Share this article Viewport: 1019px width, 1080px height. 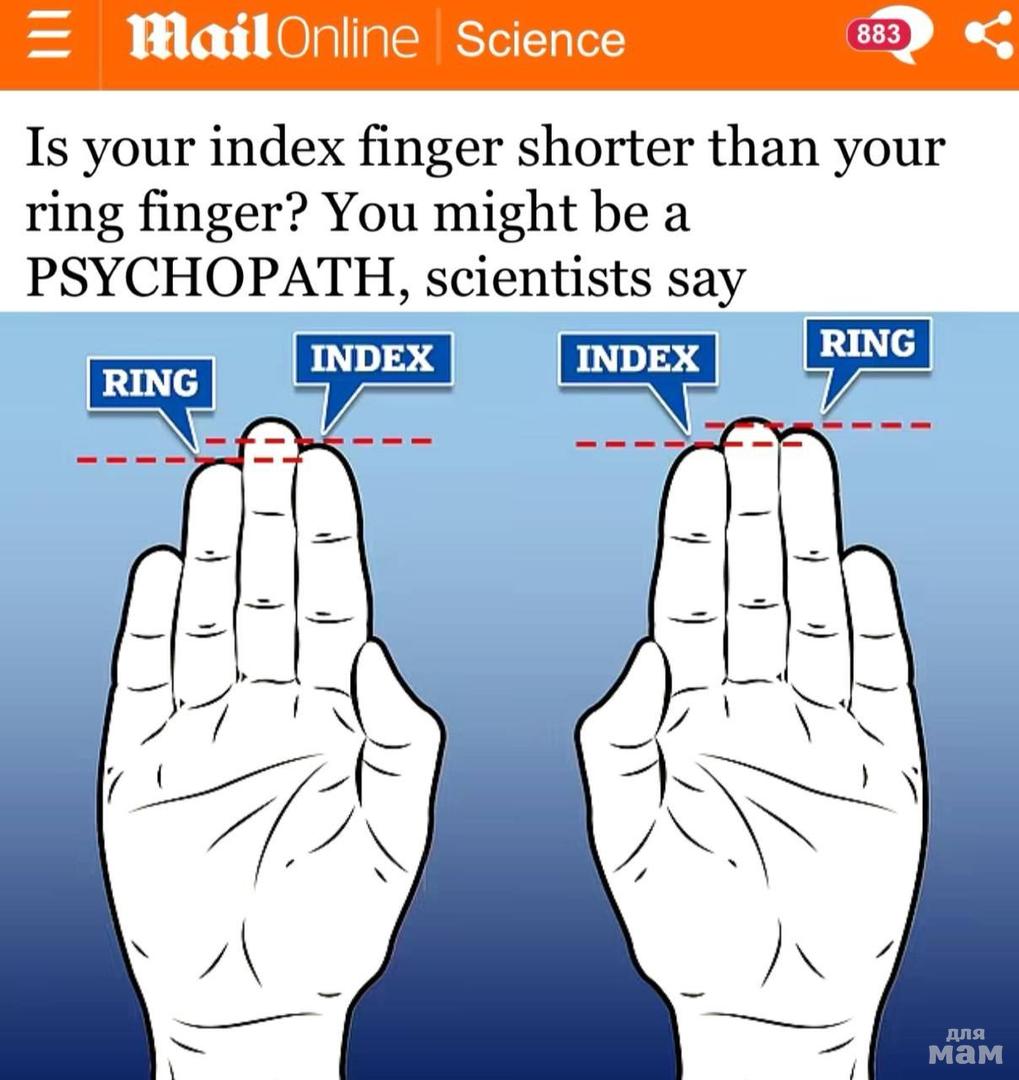point(987,38)
